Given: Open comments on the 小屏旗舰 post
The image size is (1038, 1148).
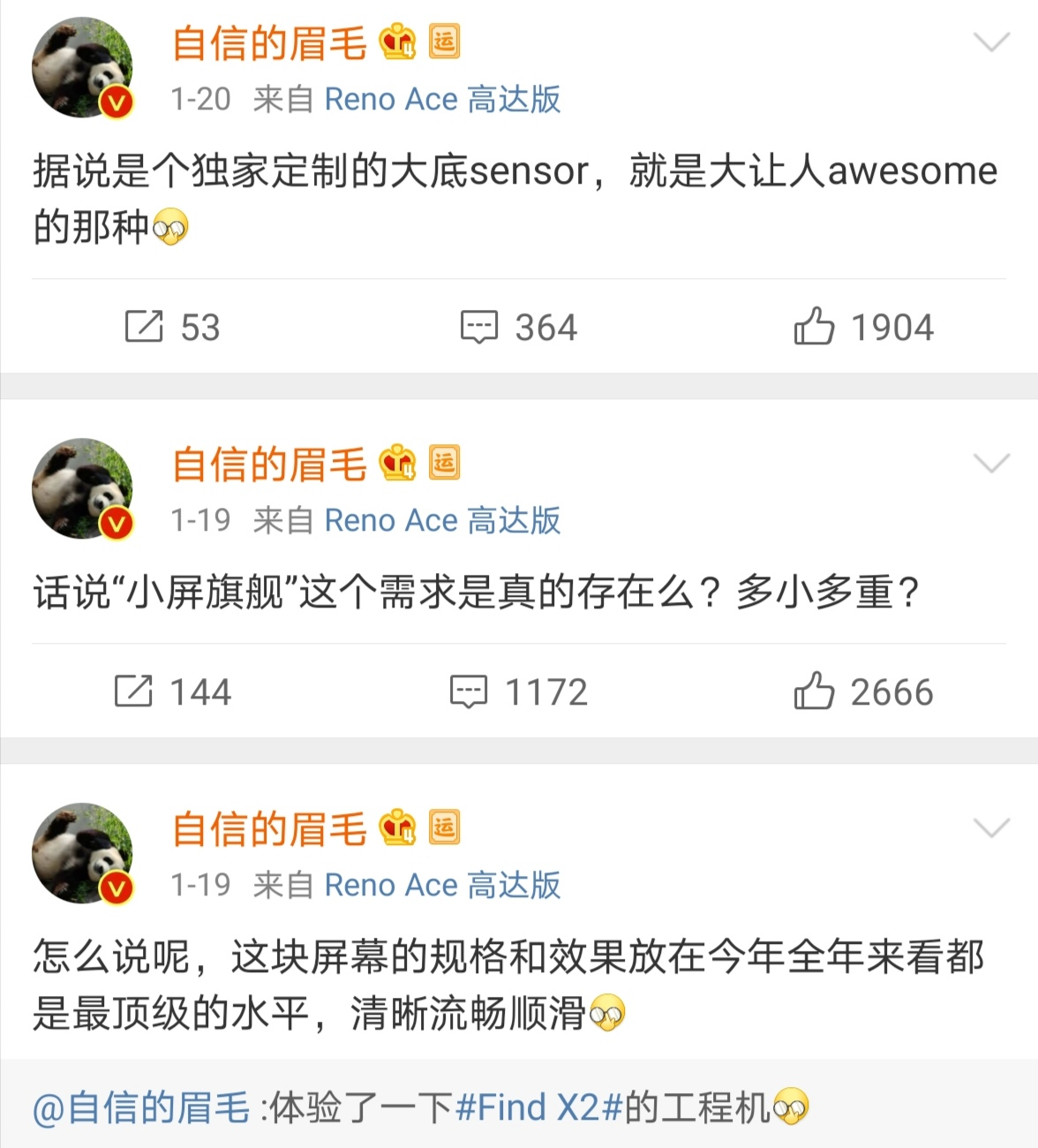Looking at the screenshot, I should (x=518, y=692).
